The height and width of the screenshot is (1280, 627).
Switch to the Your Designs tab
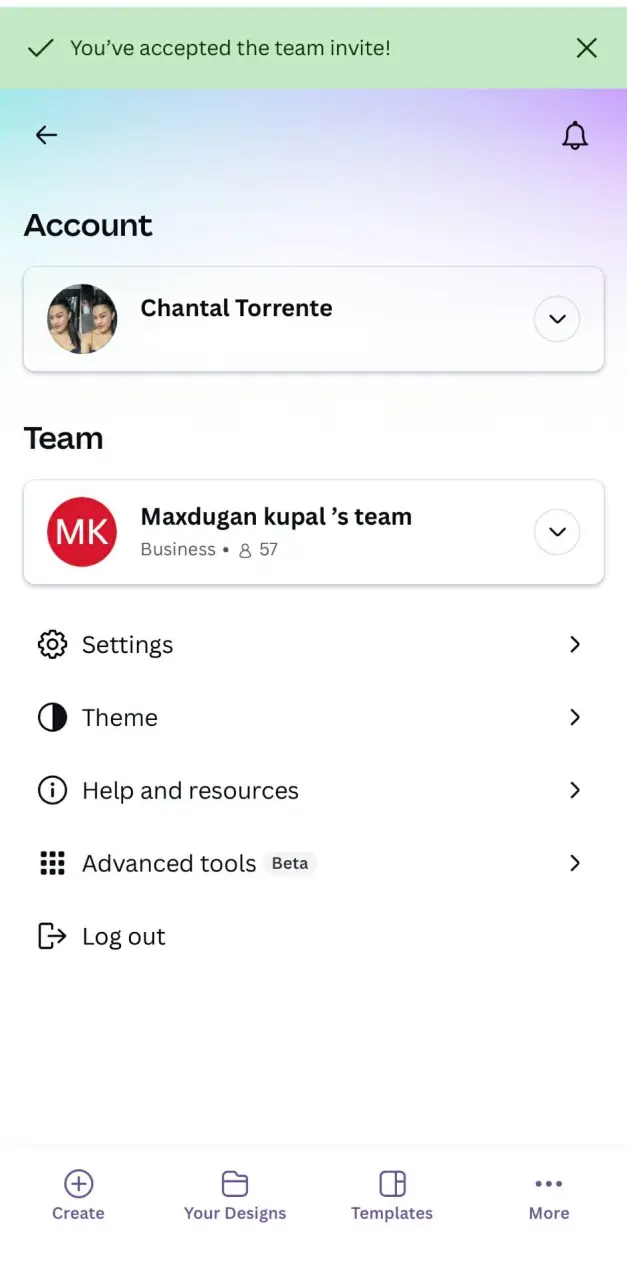pos(235,1196)
